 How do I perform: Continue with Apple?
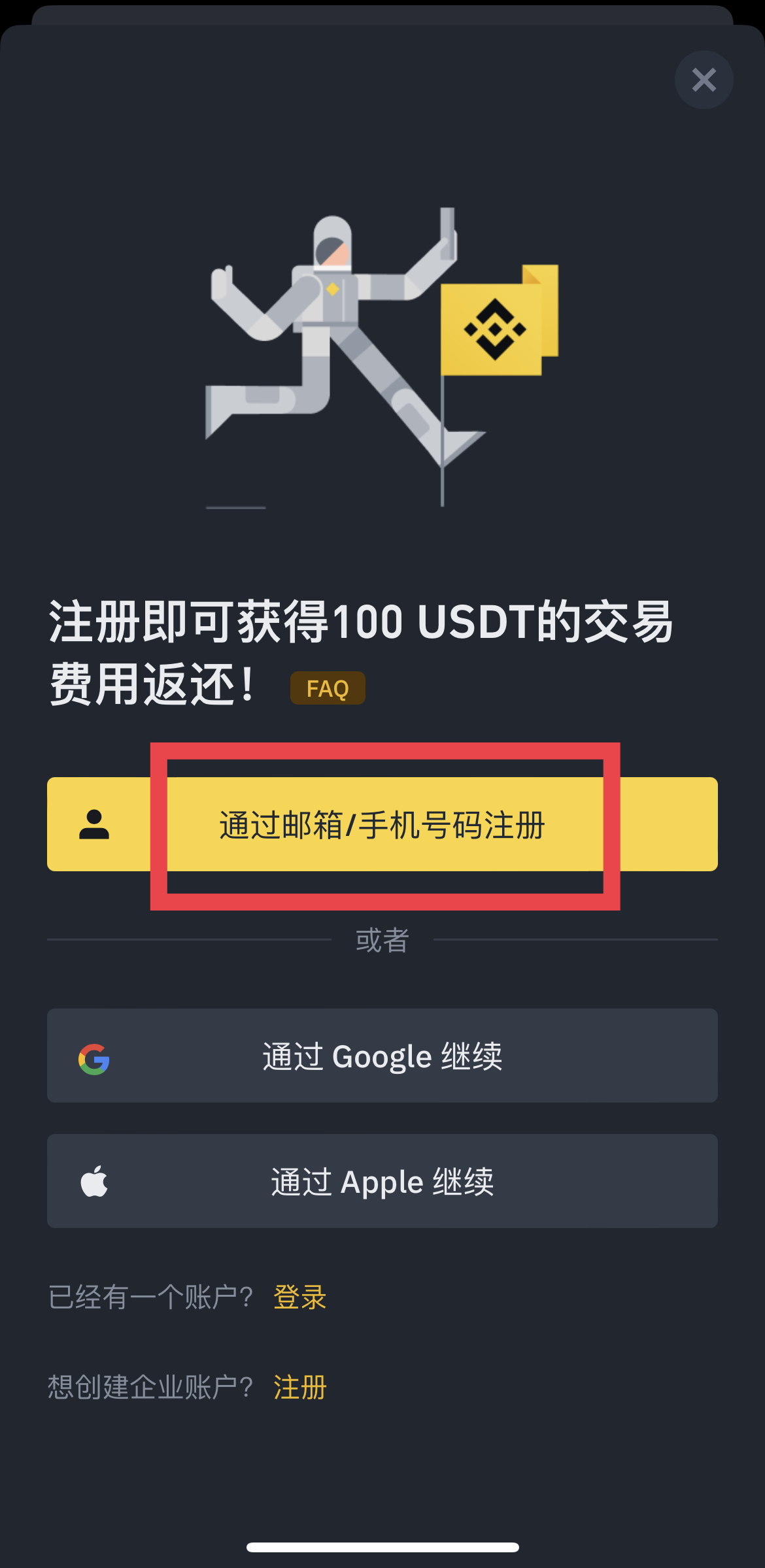coord(382,1181)
